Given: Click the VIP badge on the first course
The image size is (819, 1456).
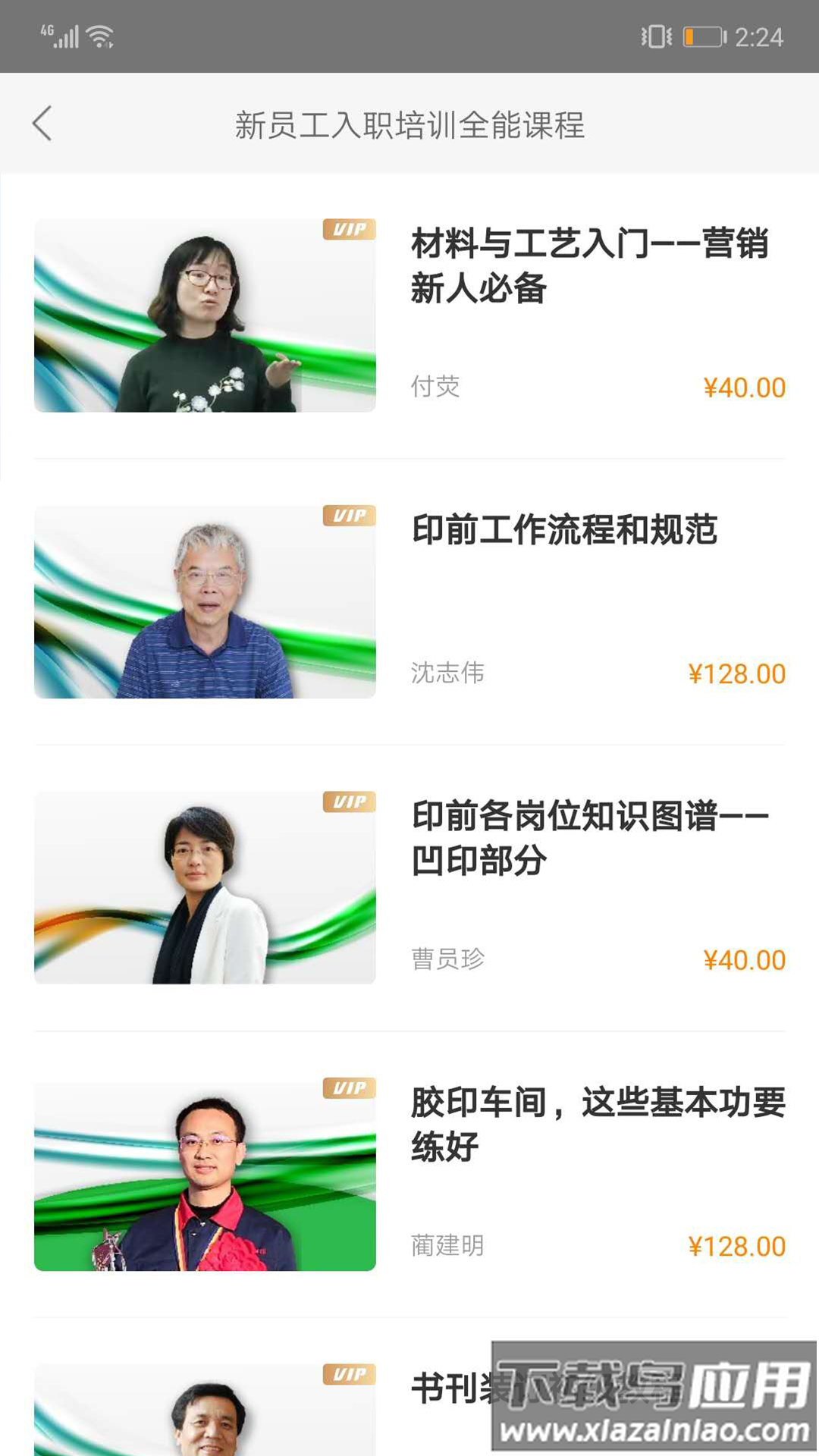Looking at the screenshot, I should [x=347, y=227].
